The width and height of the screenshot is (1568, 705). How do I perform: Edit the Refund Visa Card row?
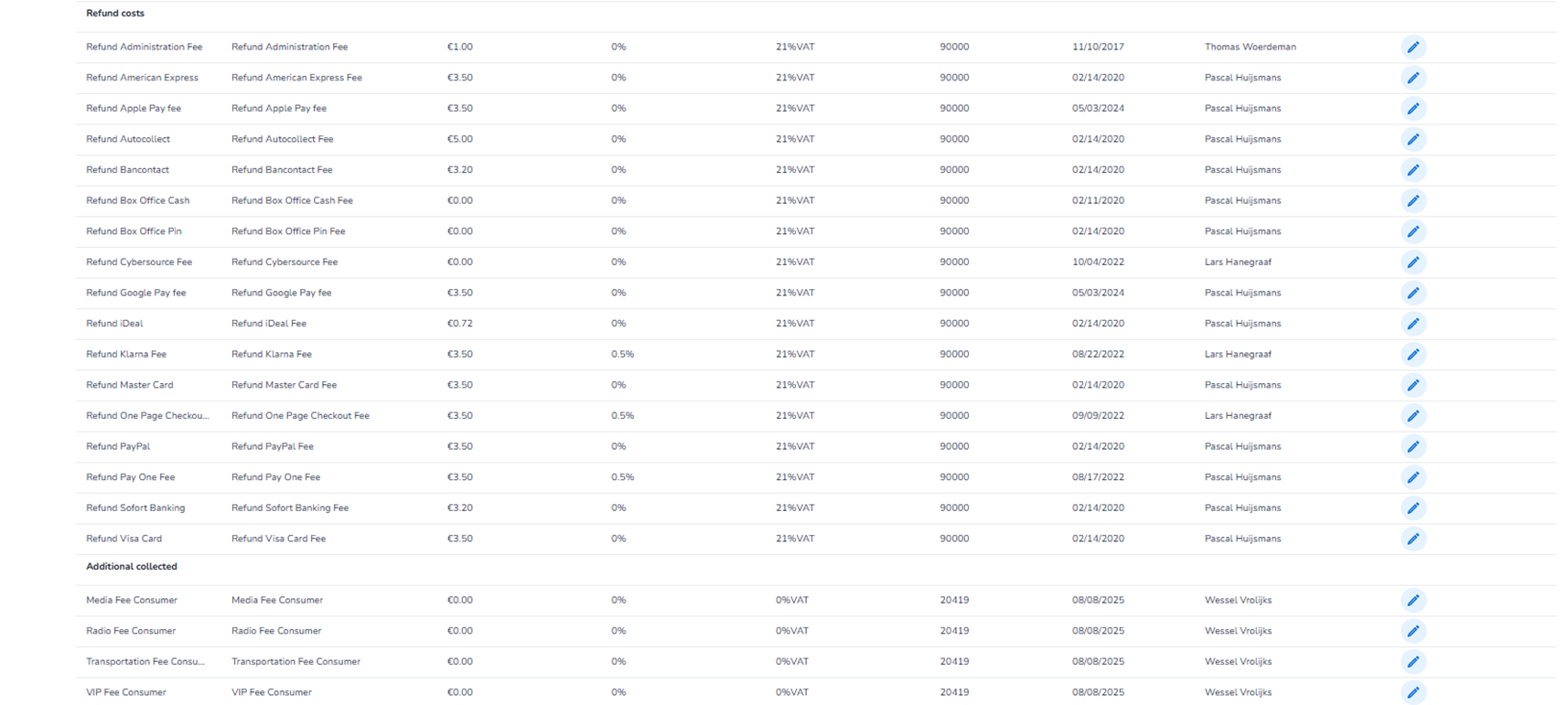pyautogui.click(x=1412, y=539)
